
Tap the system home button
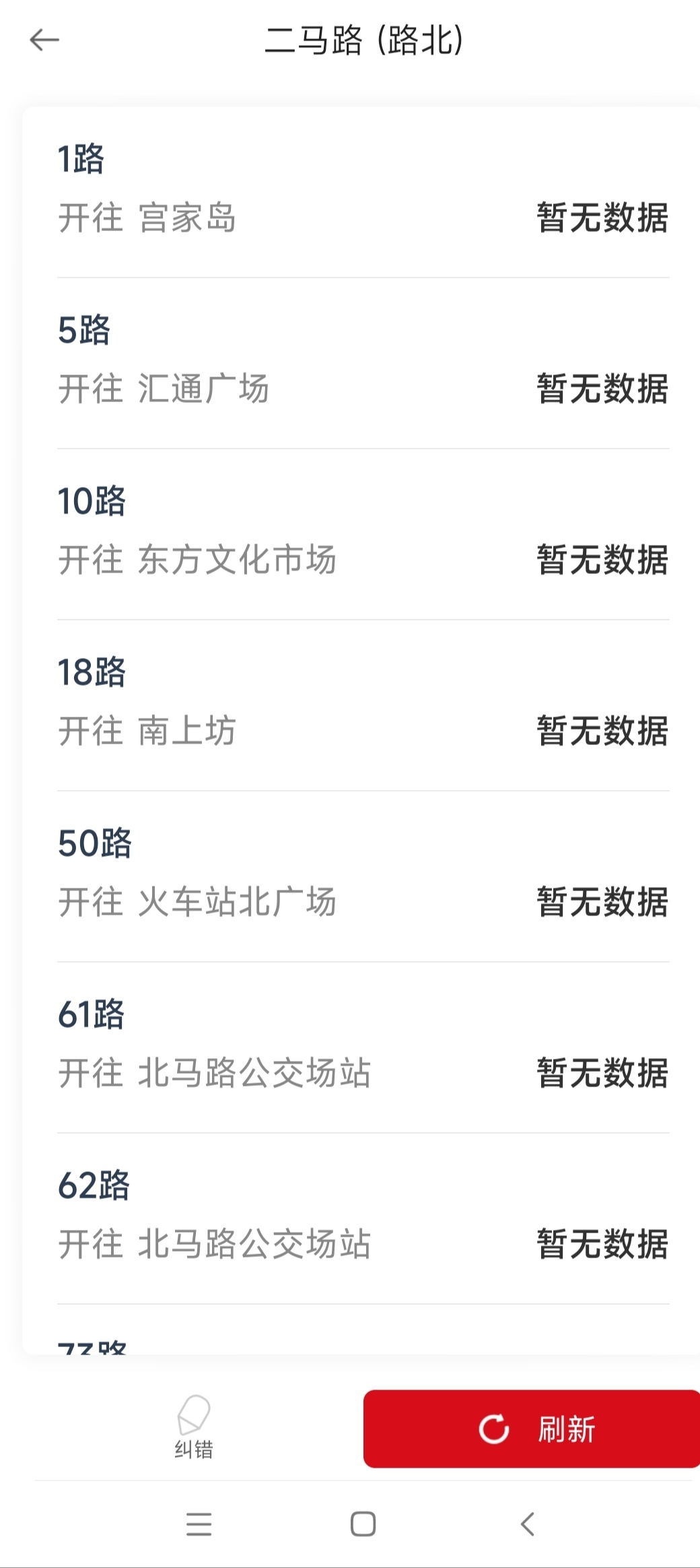(x=363, y=1524)
